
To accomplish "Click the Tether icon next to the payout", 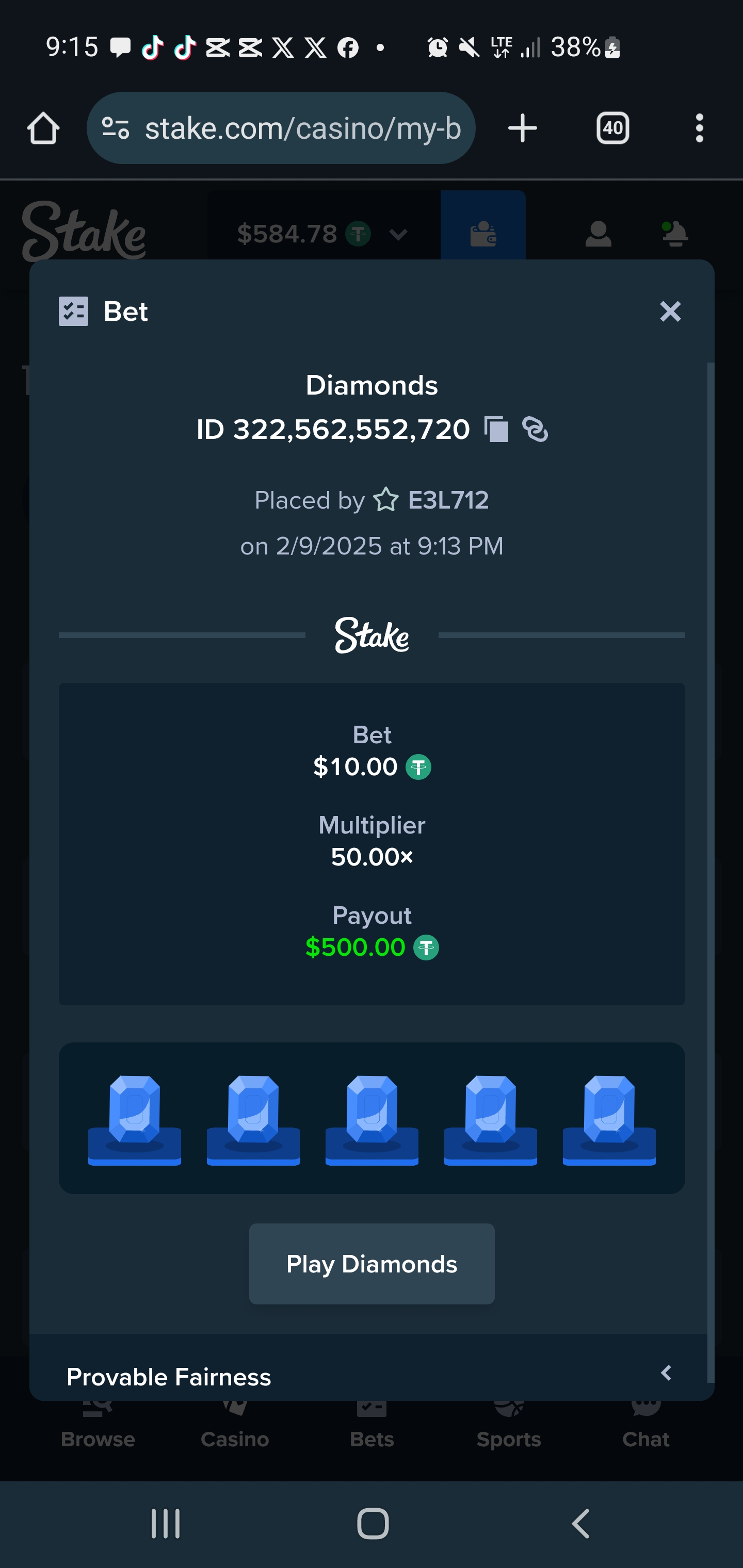I will click(x=425, y=947).
